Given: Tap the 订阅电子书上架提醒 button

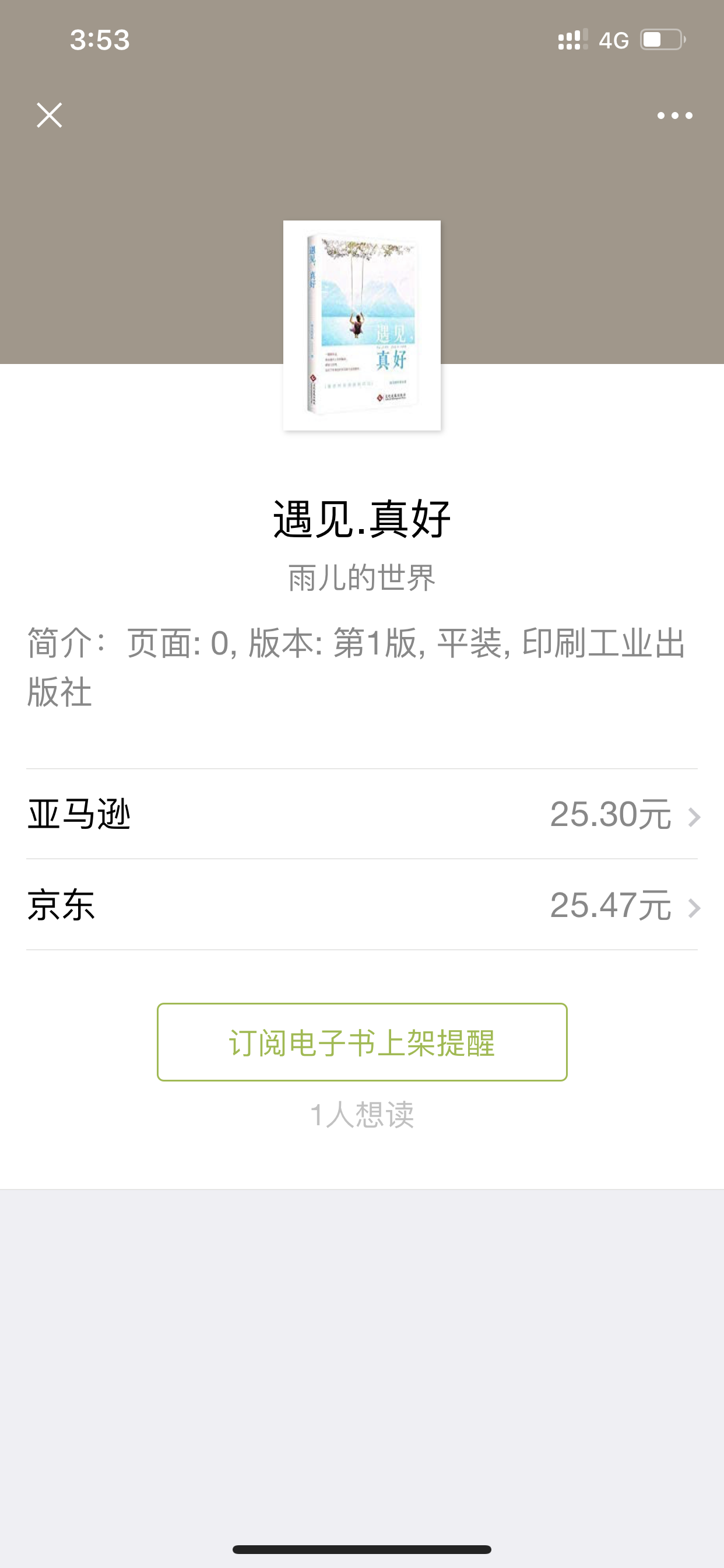Looking at the screenshot, I should coord(362,1042).
